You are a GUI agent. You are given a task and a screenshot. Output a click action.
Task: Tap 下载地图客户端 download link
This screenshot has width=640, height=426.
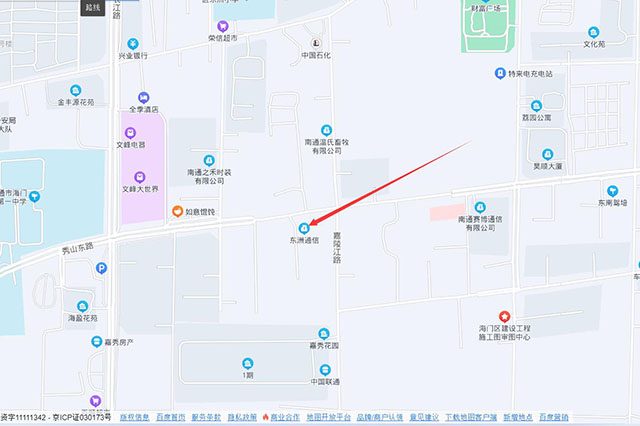(470, 417)
